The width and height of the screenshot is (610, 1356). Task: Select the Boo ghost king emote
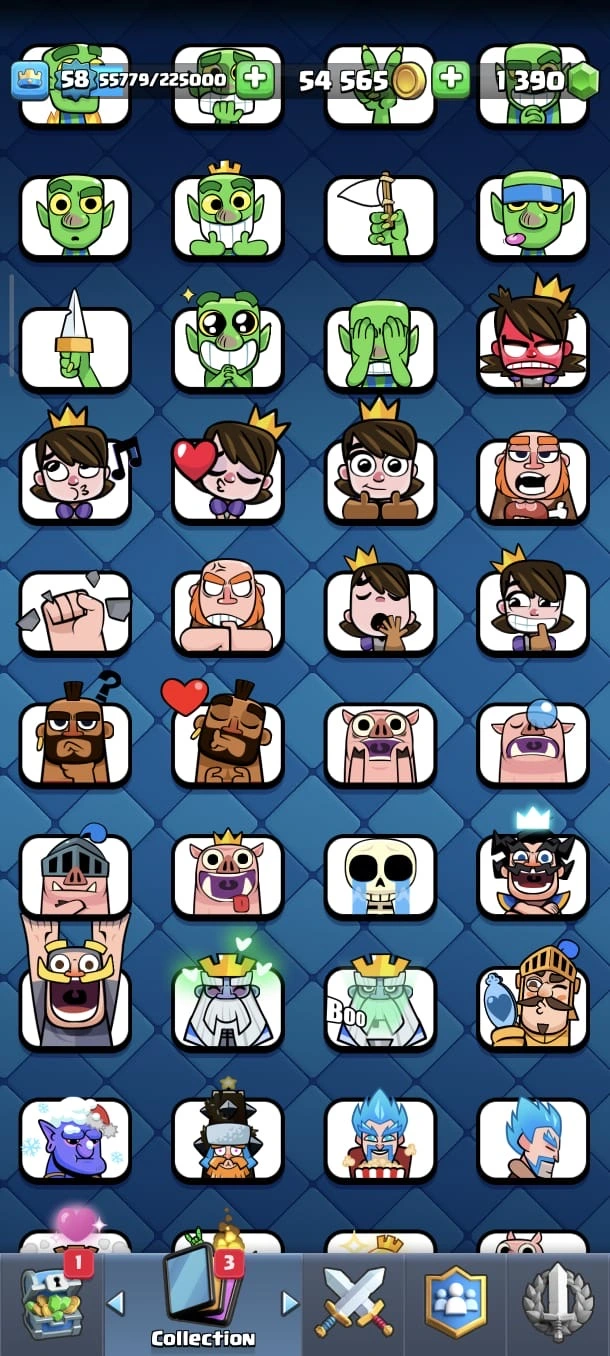(x=380, y=1006)
